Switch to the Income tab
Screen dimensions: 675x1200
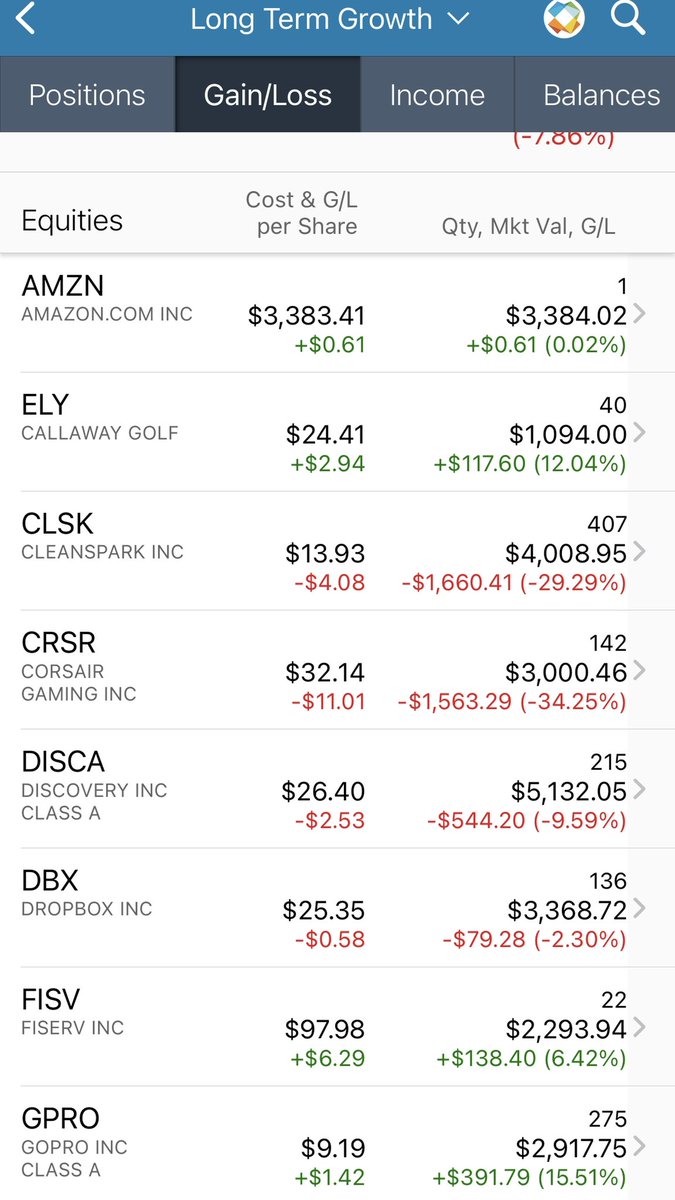tap(437, 95)
